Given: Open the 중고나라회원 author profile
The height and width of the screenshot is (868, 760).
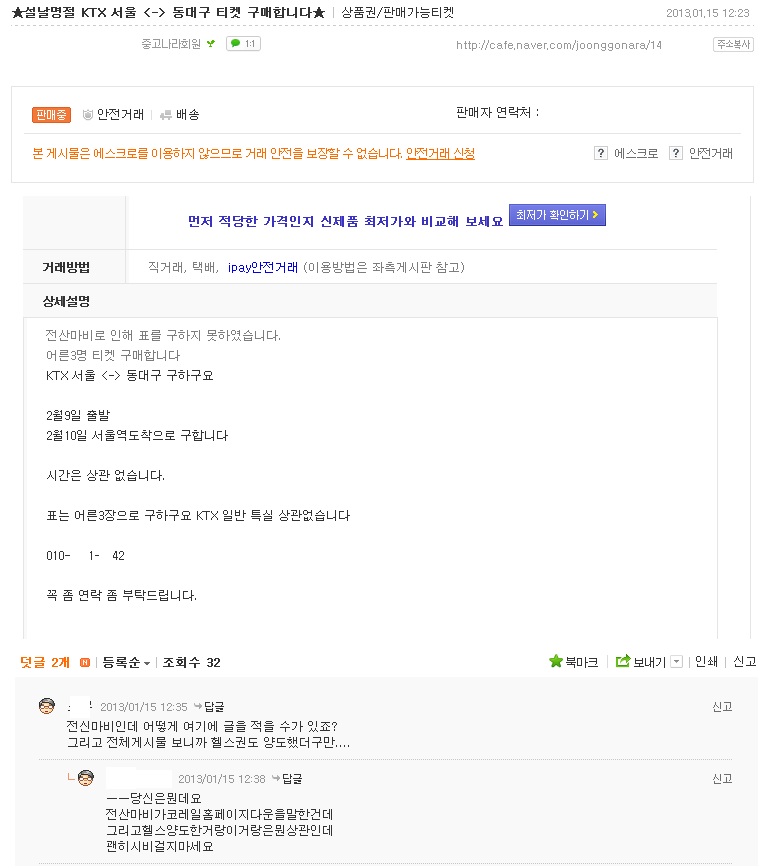Looking at the screenshot, I should [171, 44].
